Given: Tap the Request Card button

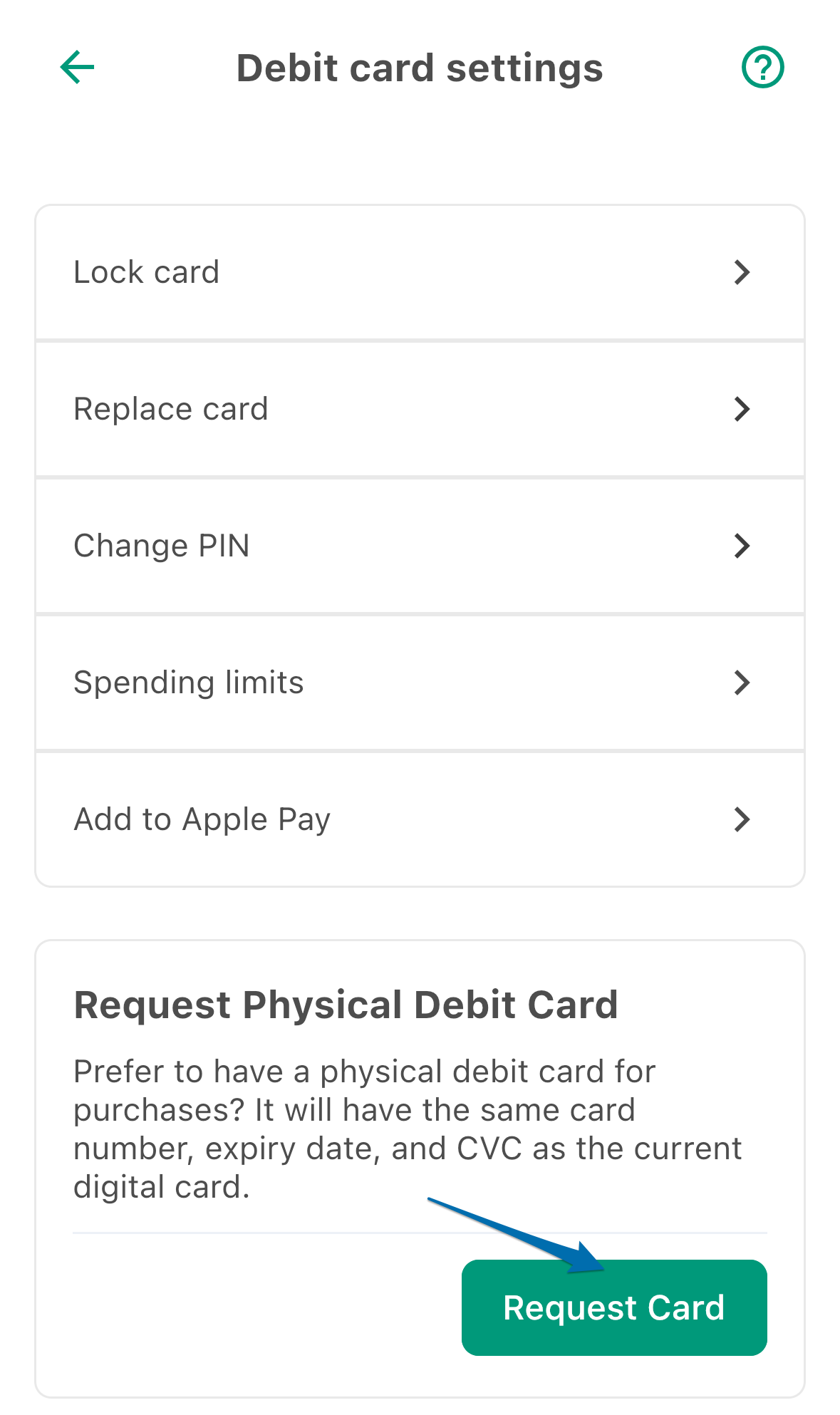Looking at the screenshot, I should (614, 1307).
